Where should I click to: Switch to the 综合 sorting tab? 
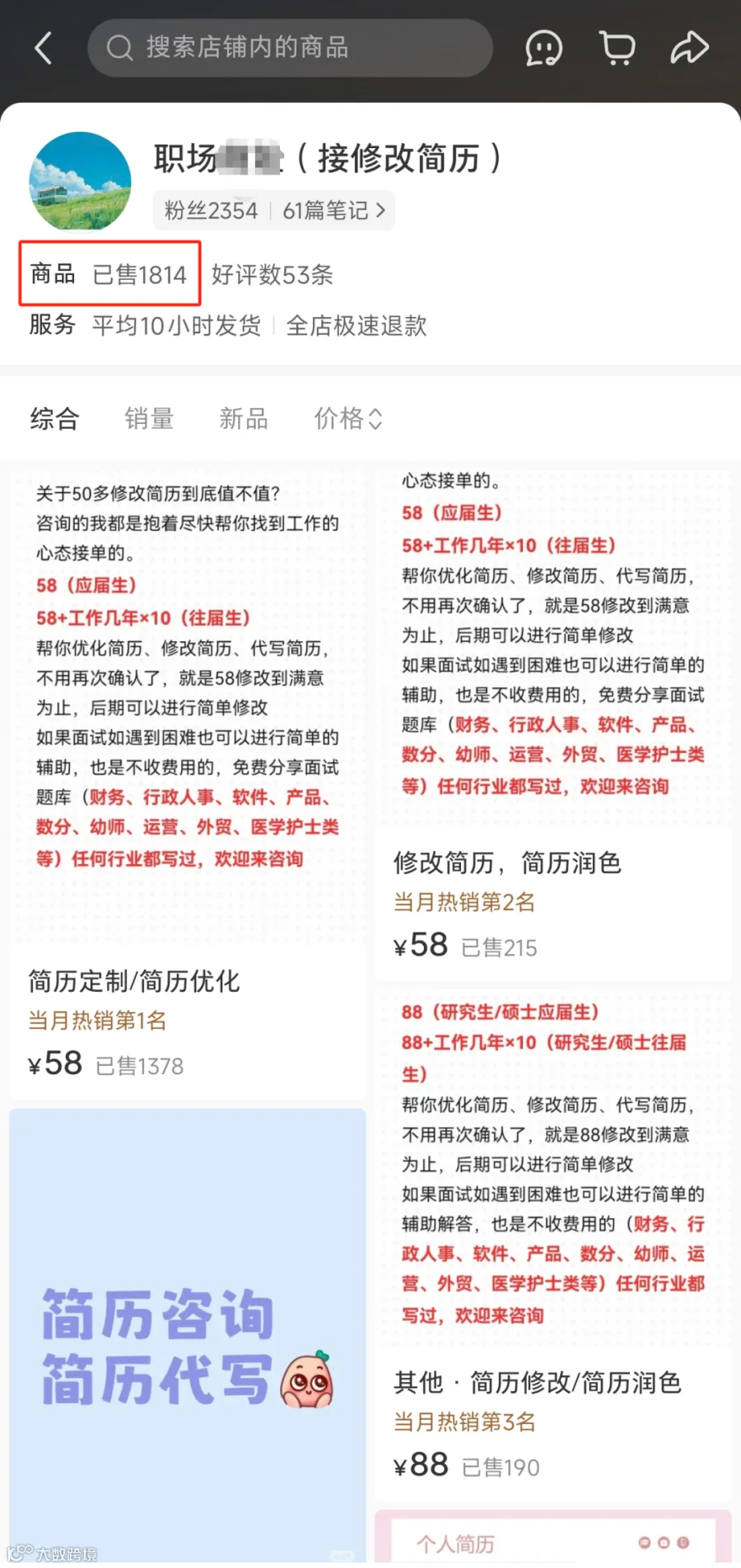click(54, 419)
